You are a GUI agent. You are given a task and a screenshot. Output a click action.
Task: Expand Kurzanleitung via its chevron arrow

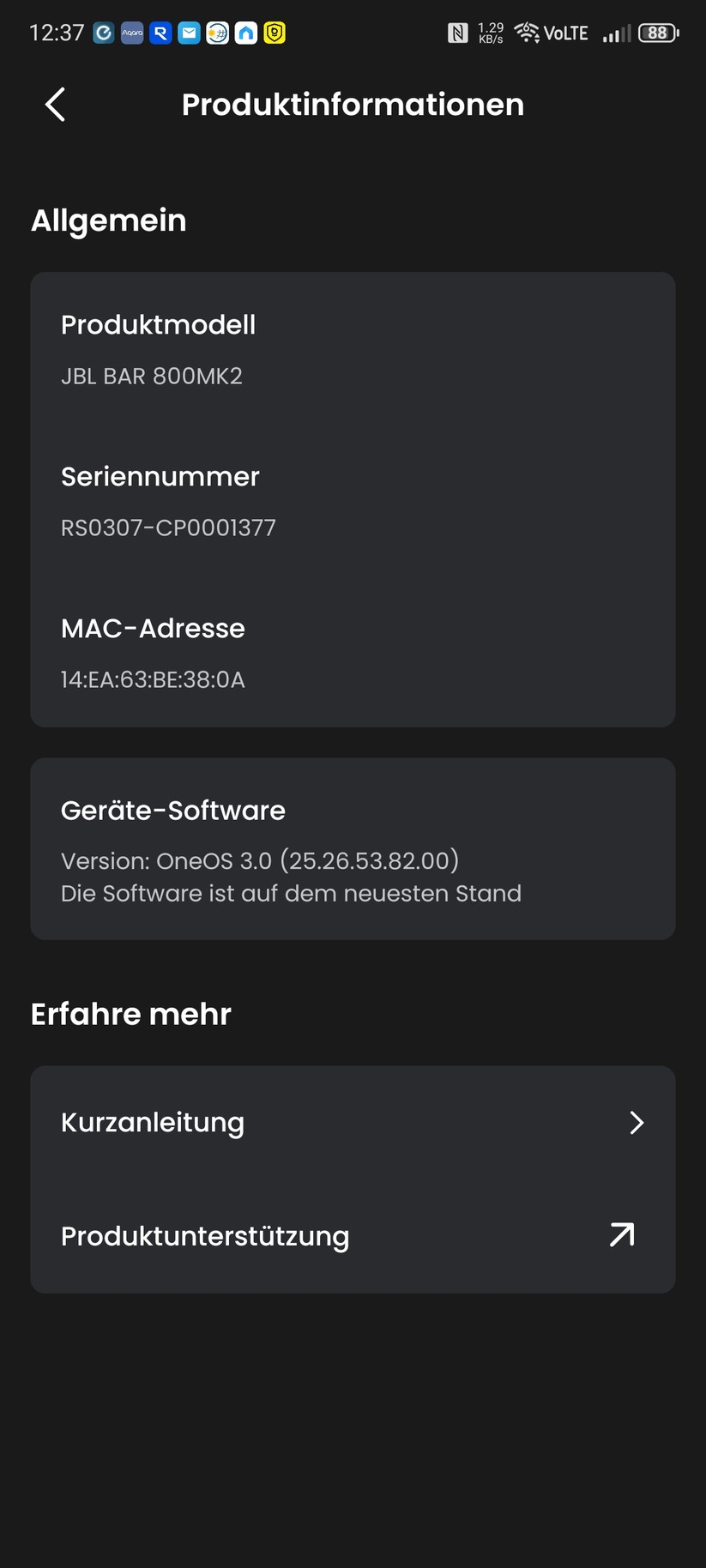(x=637, y=1122)
